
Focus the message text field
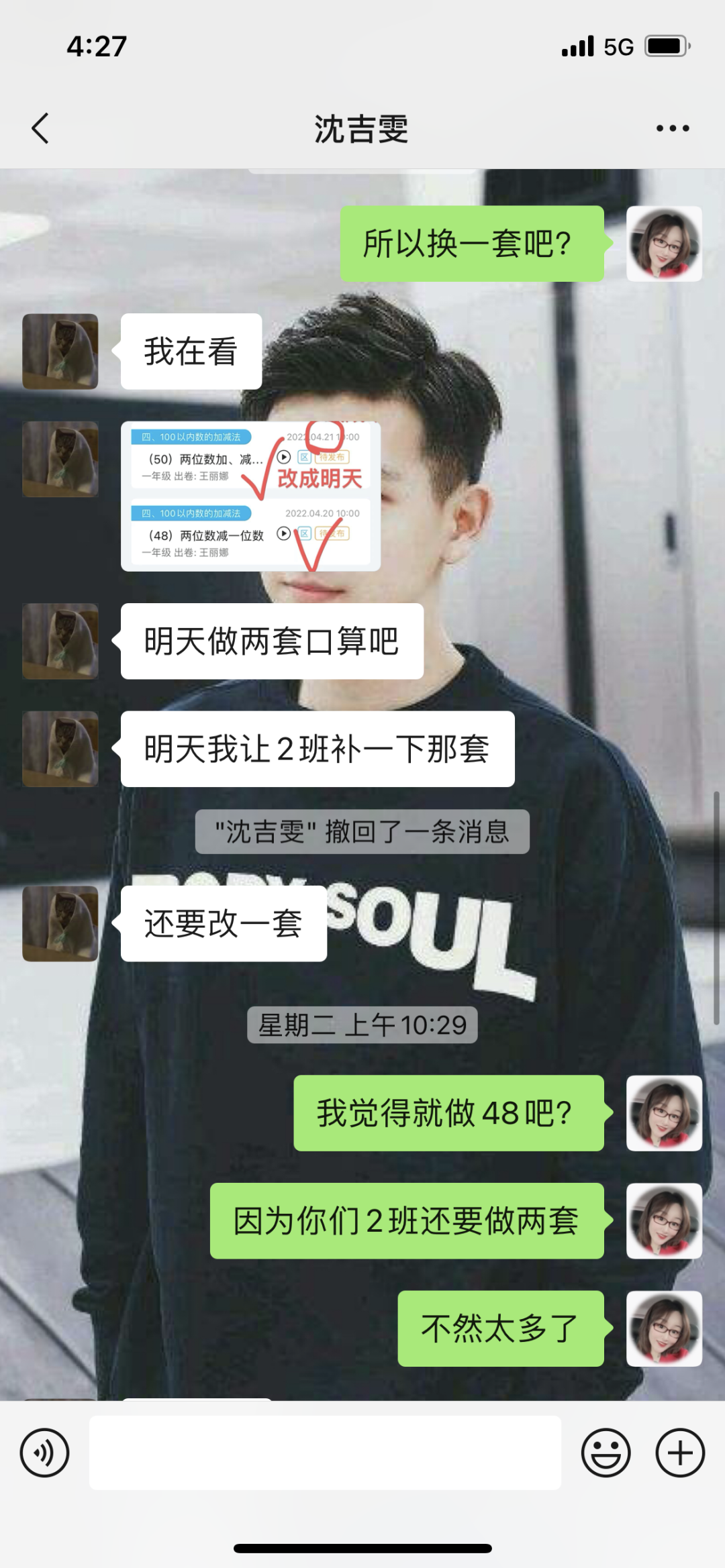[x=325, y=1453]
